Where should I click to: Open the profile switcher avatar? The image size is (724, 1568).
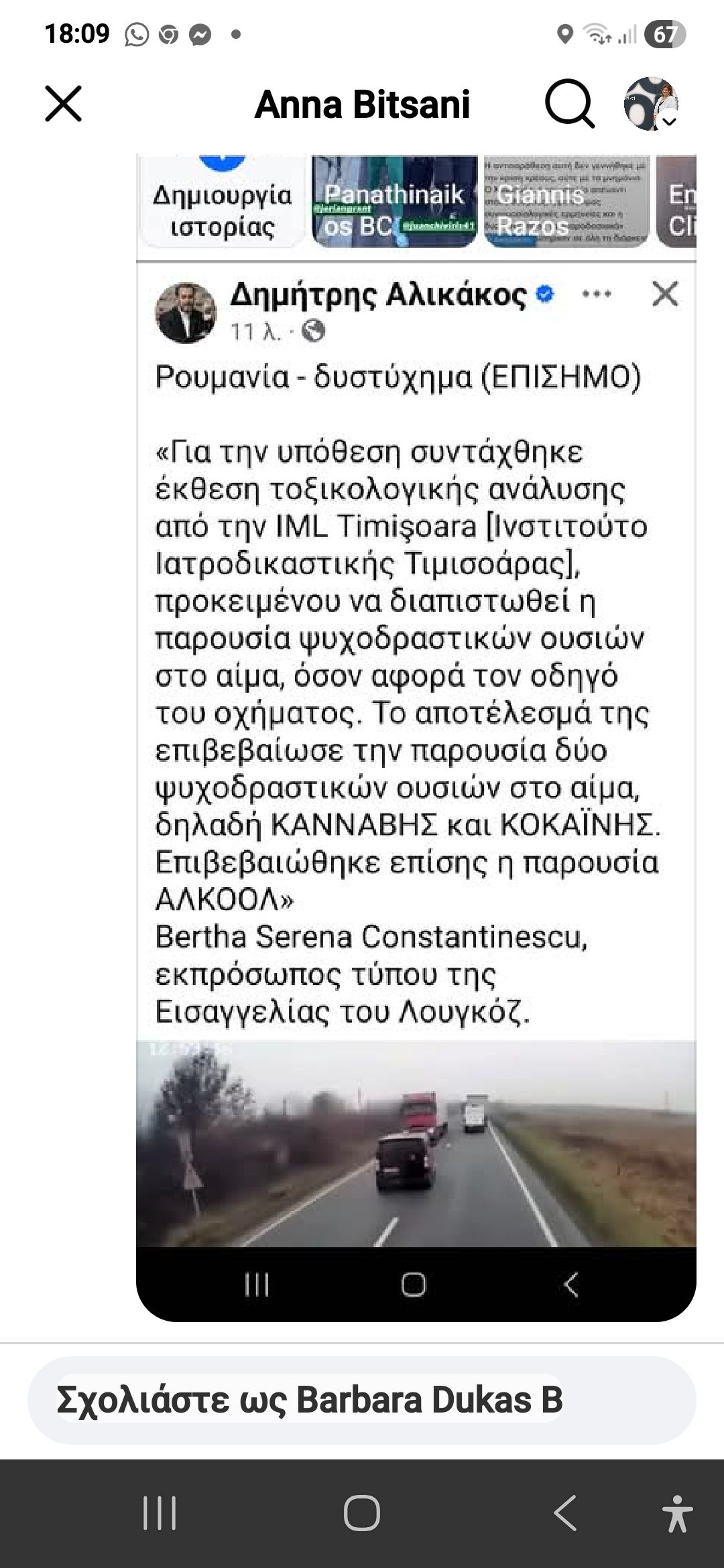[651, 104]
